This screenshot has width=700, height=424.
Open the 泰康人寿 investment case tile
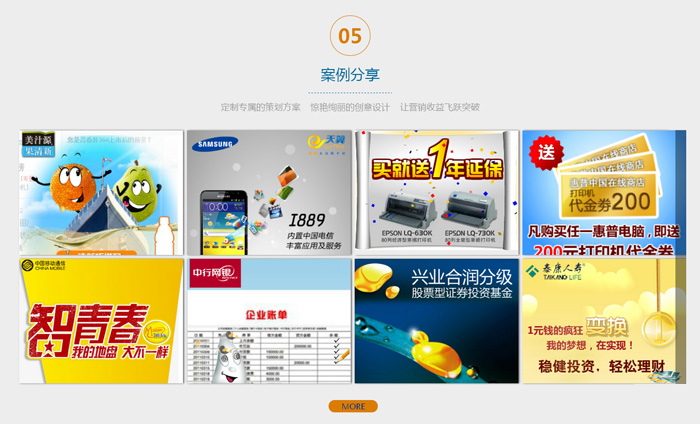[603, 320]
